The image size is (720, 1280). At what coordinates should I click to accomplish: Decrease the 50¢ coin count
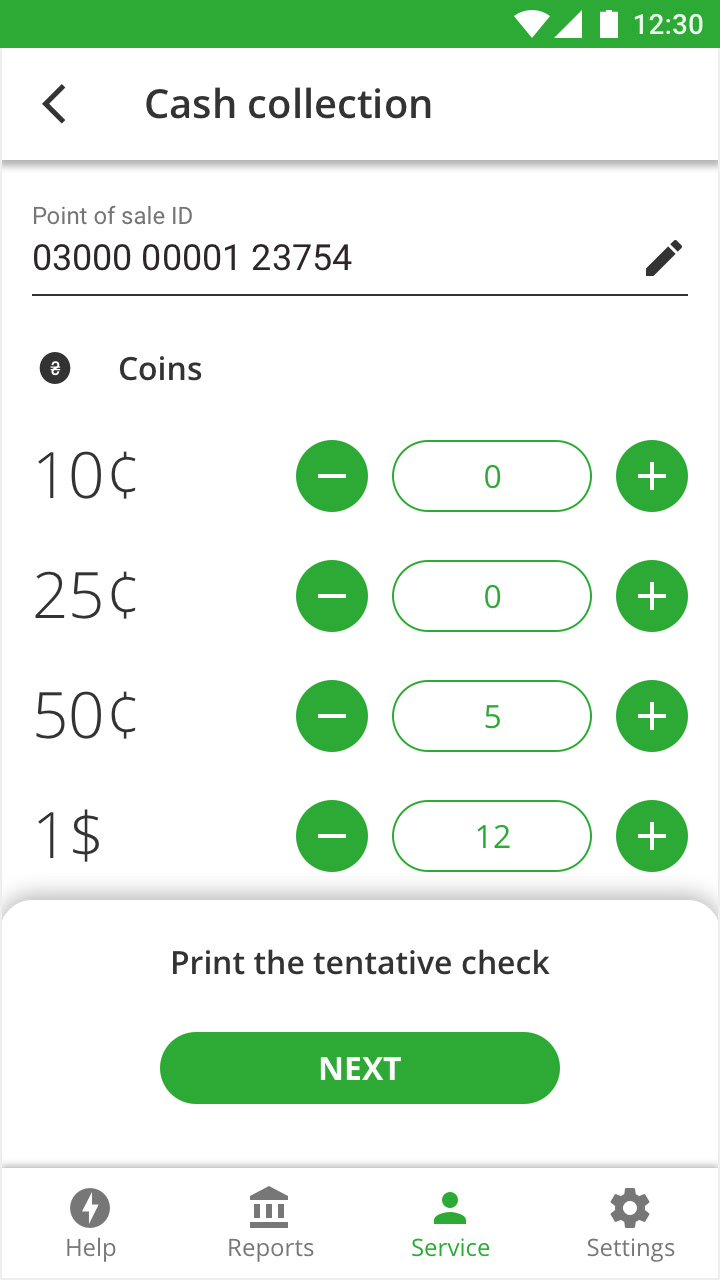pos(332,716)
